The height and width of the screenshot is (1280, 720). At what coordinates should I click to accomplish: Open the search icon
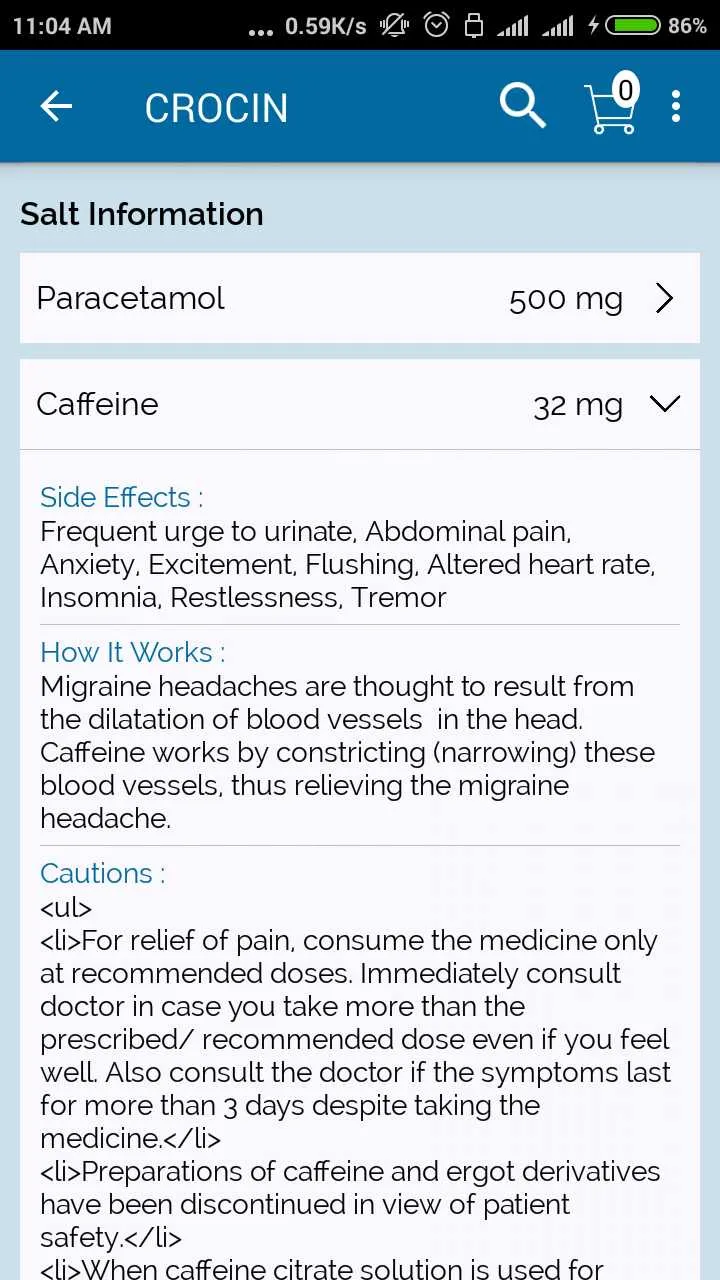522,106
